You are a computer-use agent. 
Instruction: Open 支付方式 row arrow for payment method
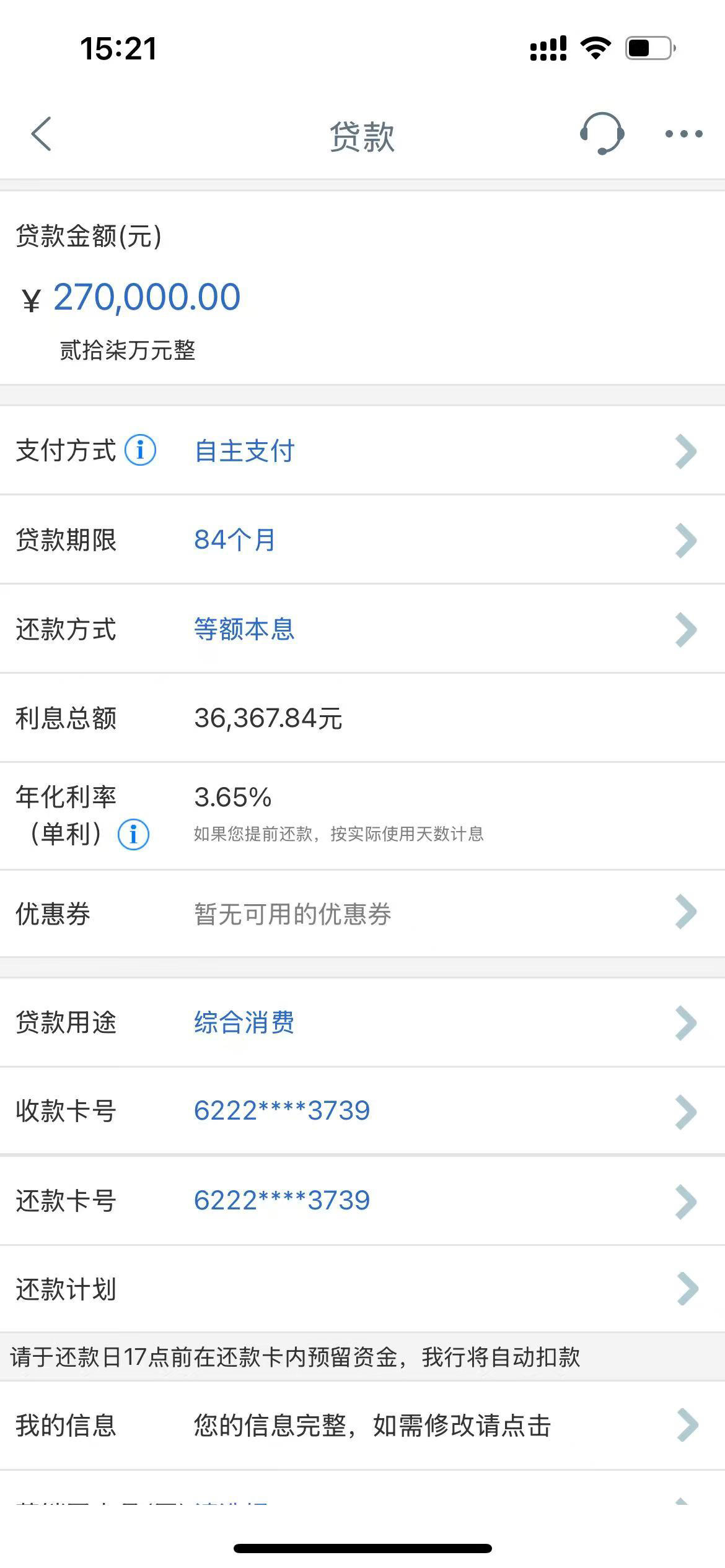click(x=685, y=451)
